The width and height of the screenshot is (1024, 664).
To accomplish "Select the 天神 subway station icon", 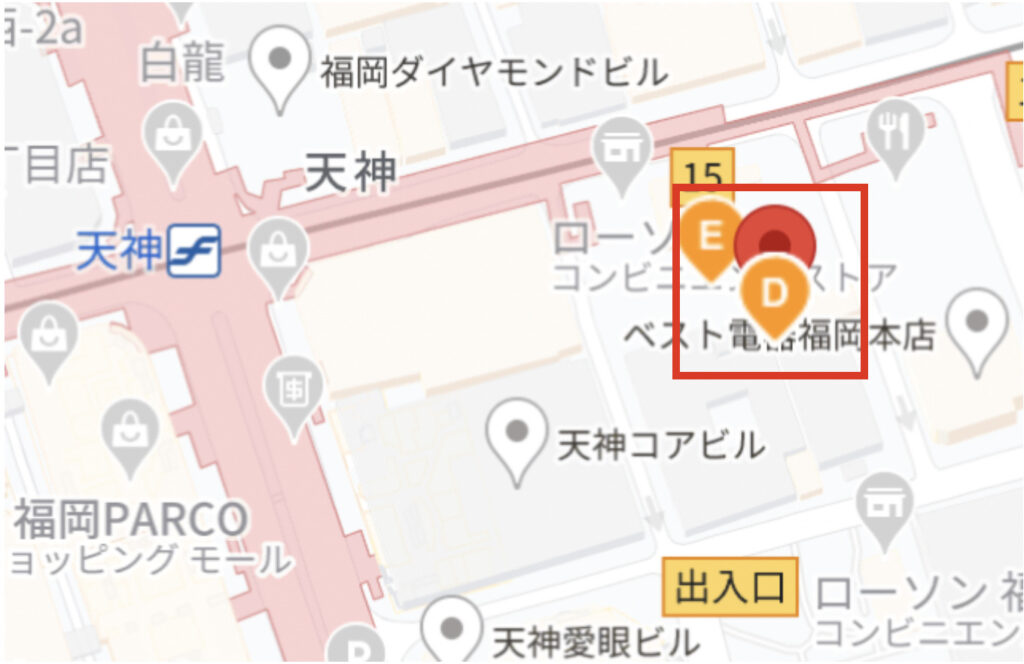I will tap(194, 251).
